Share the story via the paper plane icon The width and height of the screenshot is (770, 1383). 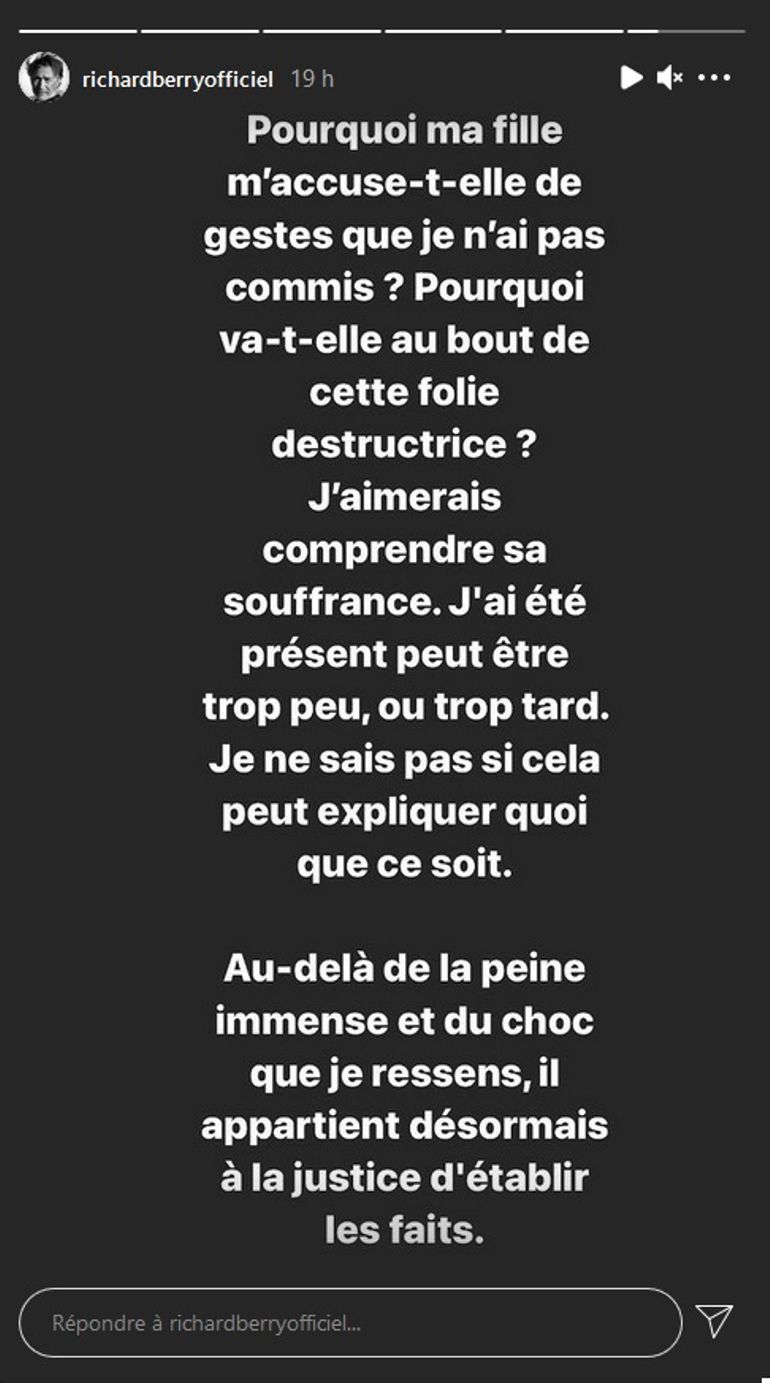tap(715, 1321)
